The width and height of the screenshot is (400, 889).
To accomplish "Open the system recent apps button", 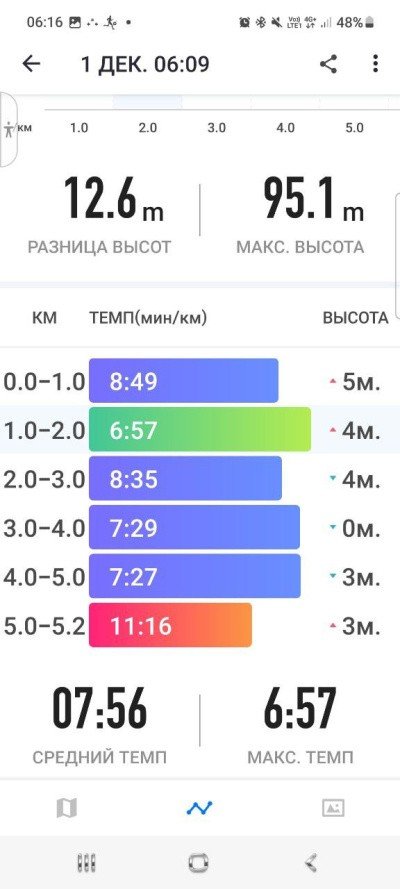I will pyautogui.click(x=86, y=862).
